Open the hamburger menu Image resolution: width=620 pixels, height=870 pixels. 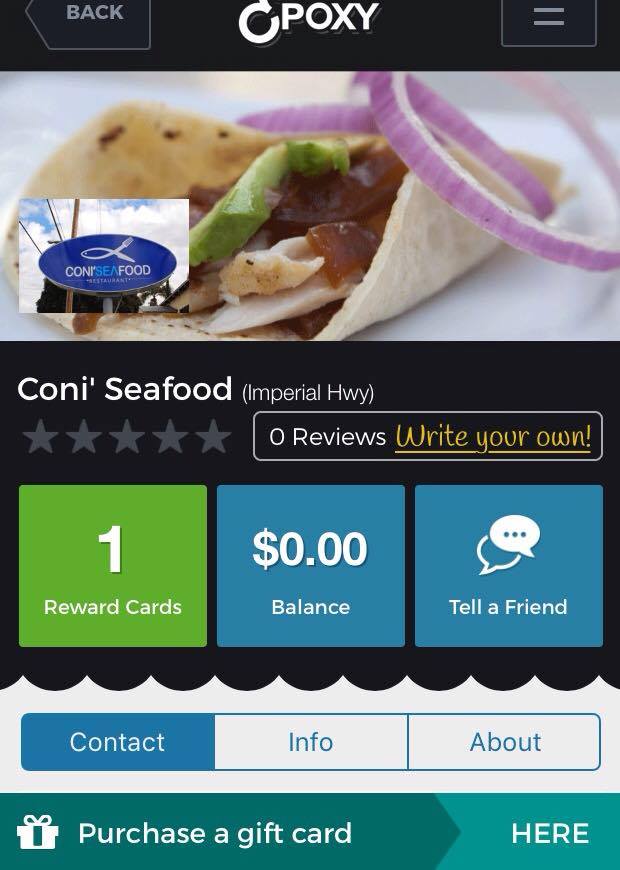tap(548, 20)
